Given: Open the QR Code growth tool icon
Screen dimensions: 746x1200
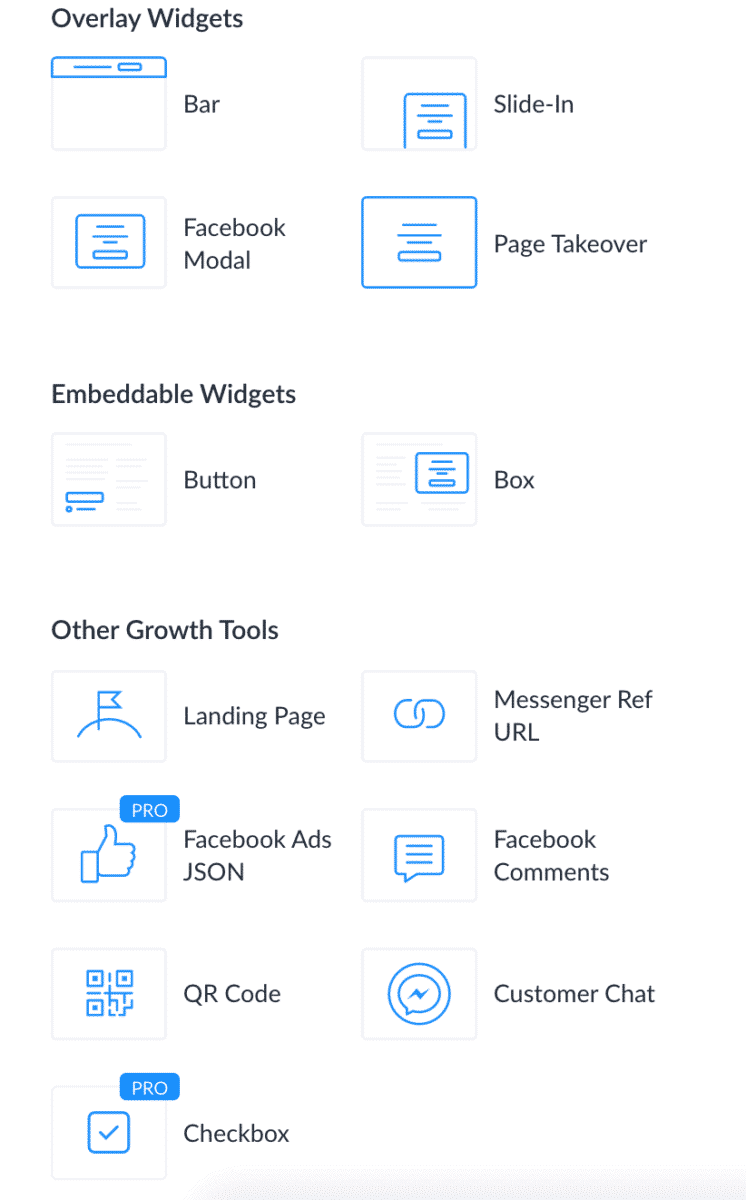Looking at the screenshot, I should (108, 993).
